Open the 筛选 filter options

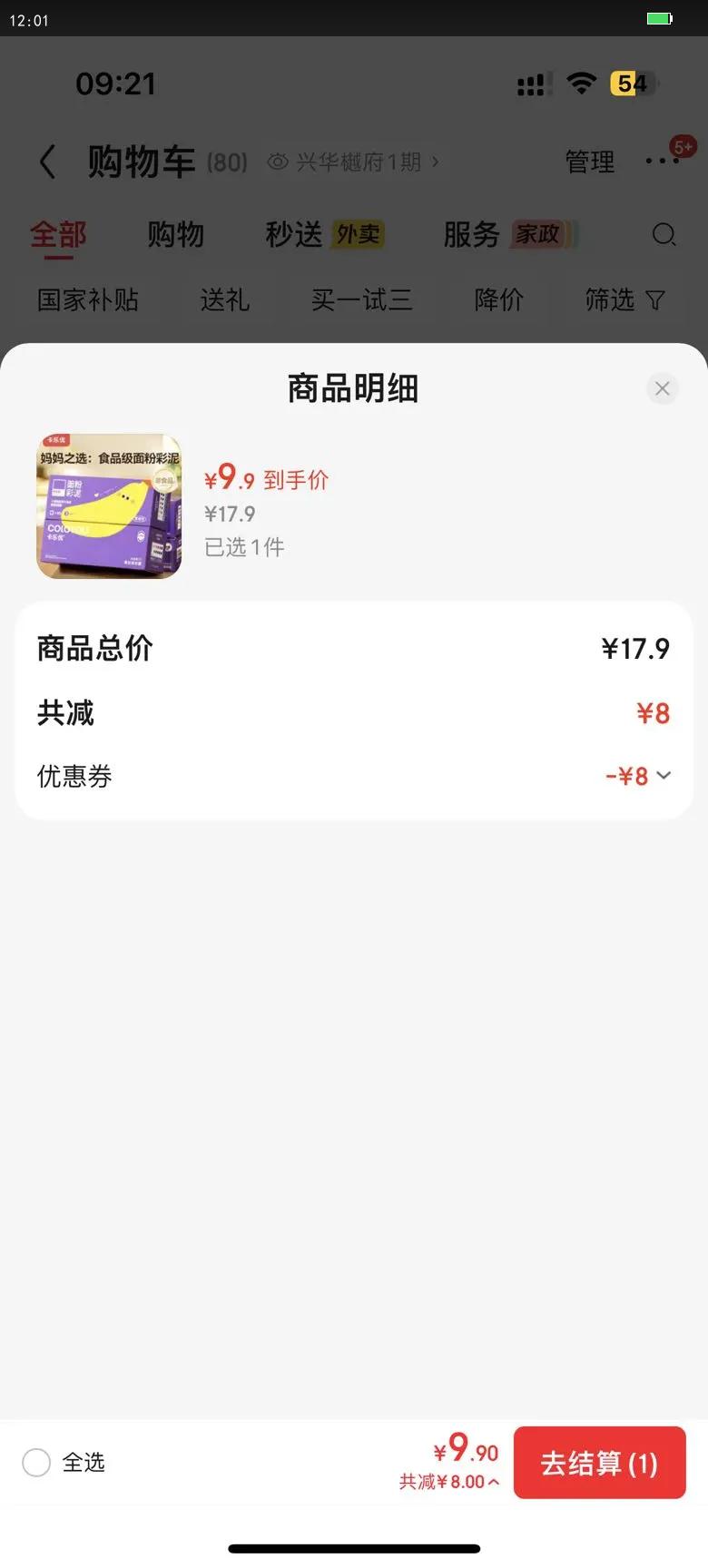(x=624, y=299)
